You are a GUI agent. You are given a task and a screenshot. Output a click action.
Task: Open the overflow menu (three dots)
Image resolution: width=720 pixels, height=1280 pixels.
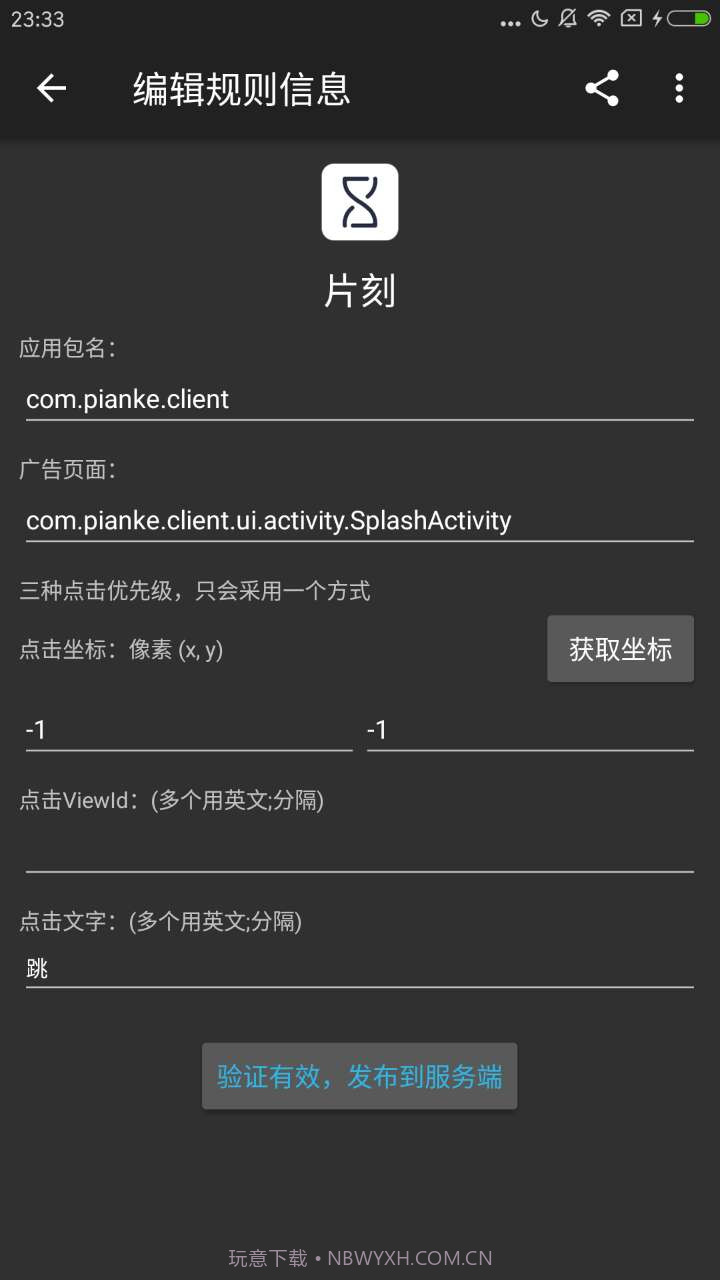pyautogui.click(x=679, y=88)
